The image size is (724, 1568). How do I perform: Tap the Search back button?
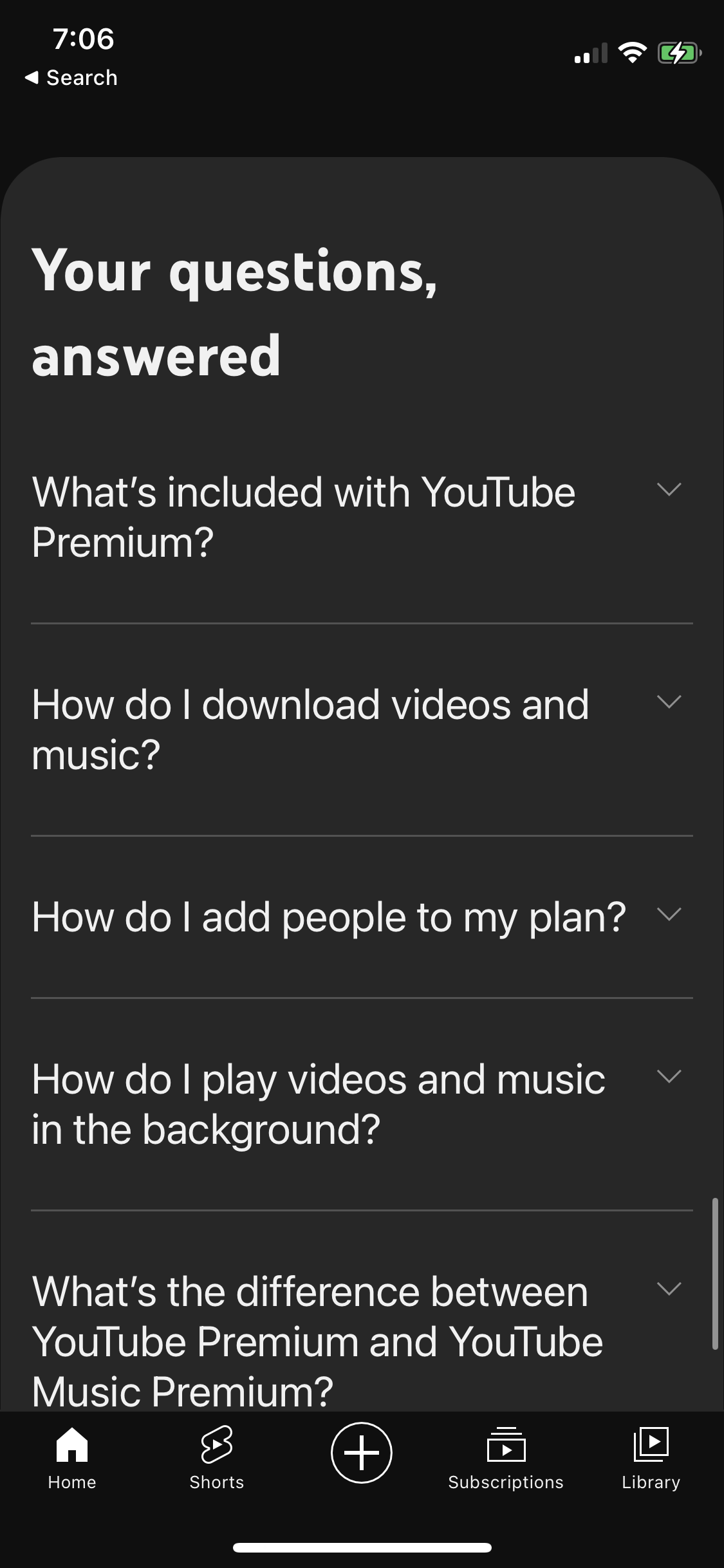pyautogui.click(x=71, y=77)
